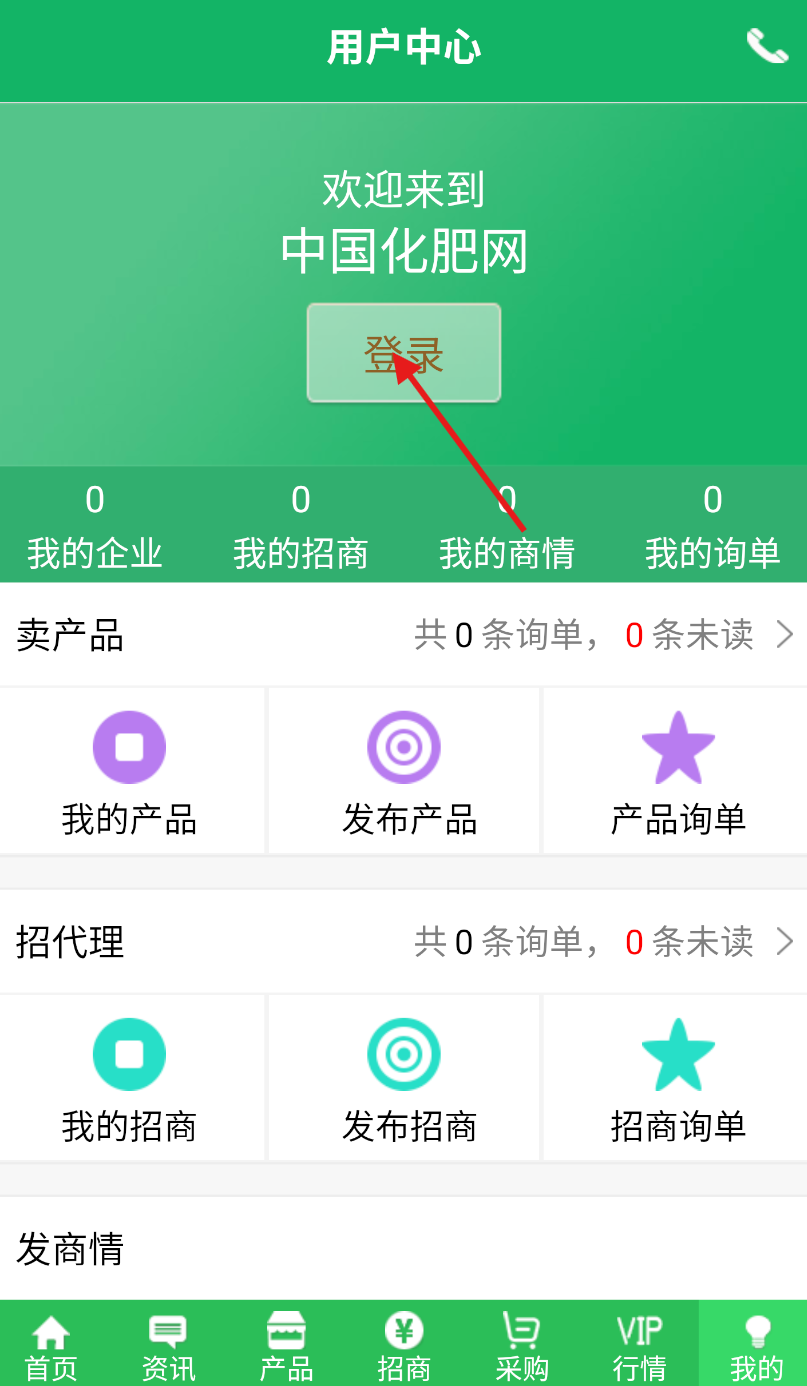This screenshot has width=807, height=1386.
Task: Tap the 登录 login button
Action: [x=404, y=353]
